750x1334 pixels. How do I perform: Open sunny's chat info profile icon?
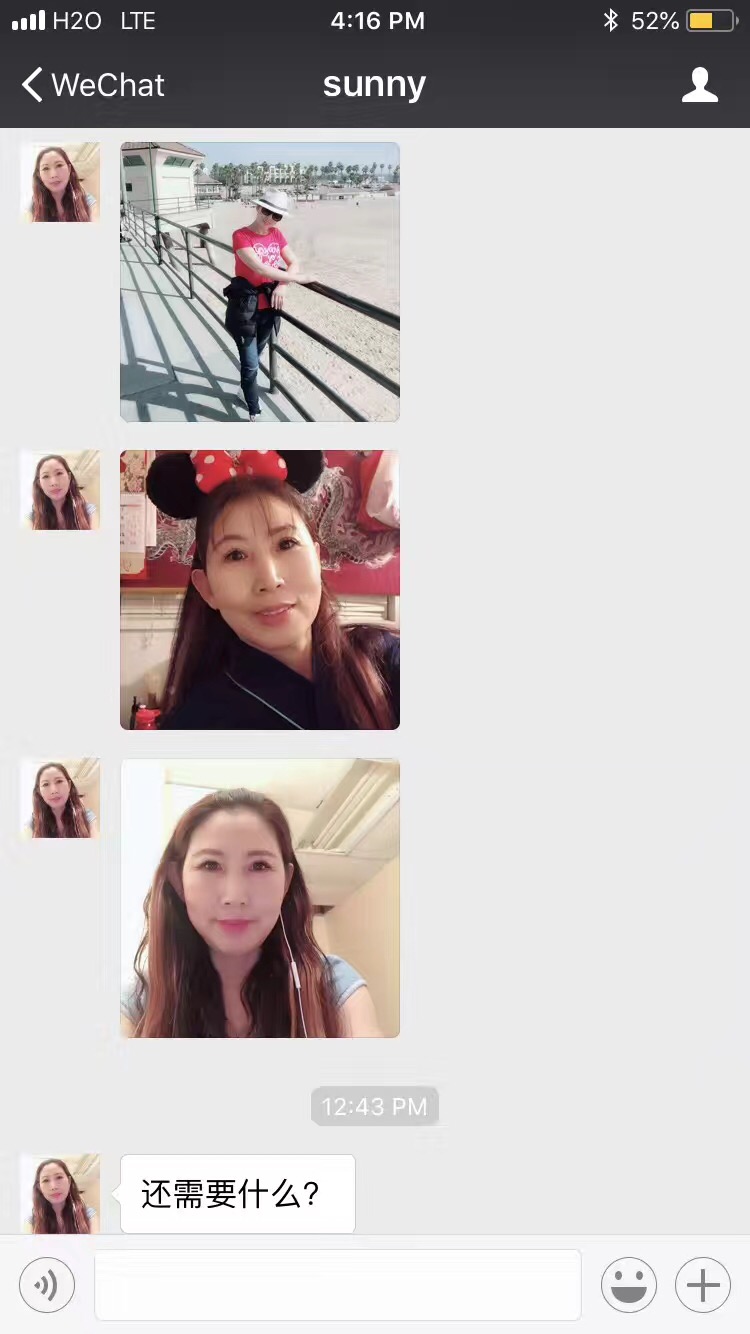(699, 85)
